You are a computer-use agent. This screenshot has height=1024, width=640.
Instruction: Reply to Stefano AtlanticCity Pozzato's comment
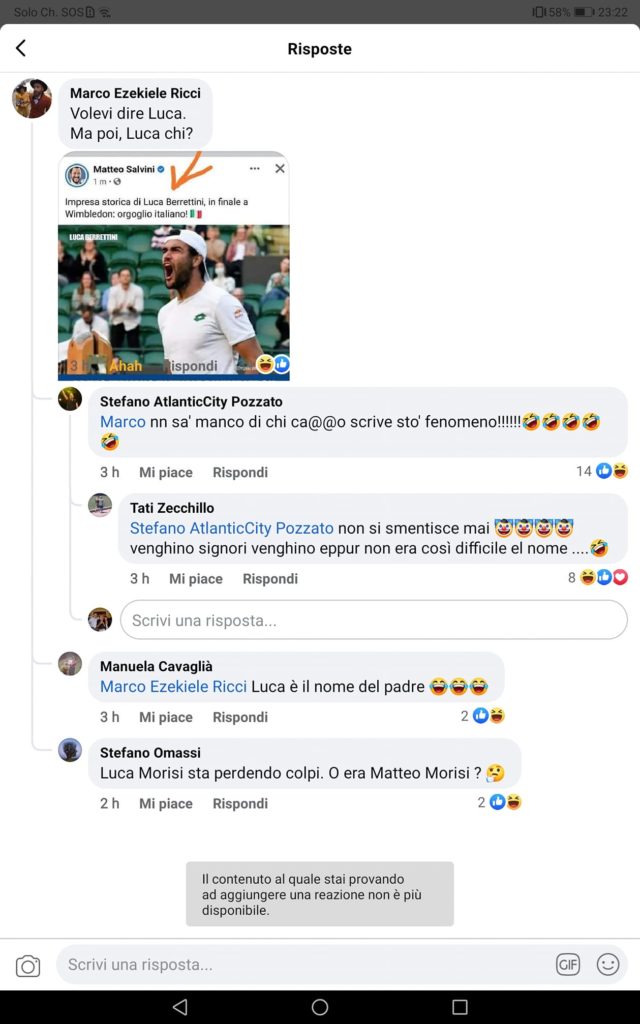pyautogui.click(x=240, y=472)
